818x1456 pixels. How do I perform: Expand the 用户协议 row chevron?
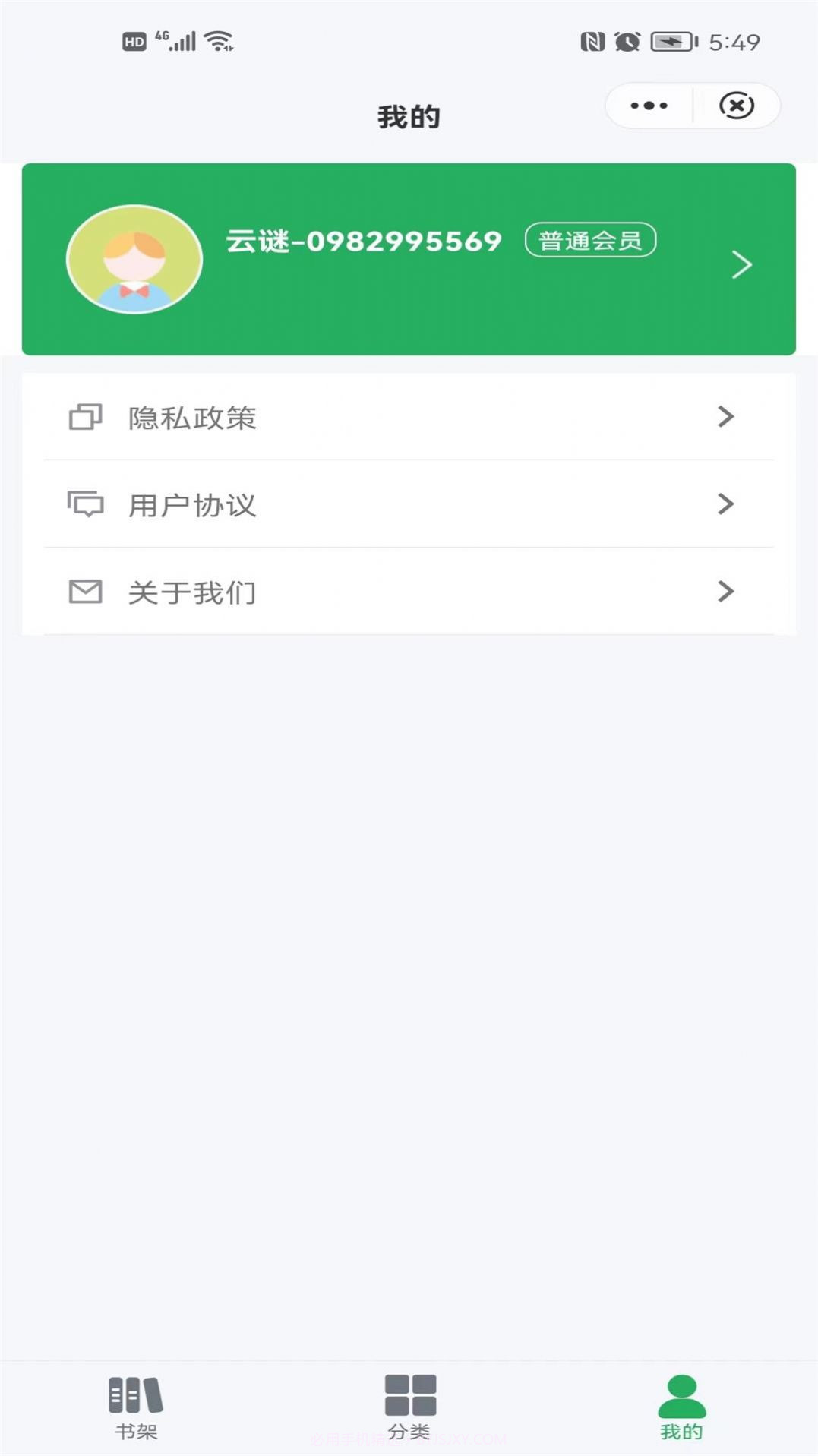(727, 504)
